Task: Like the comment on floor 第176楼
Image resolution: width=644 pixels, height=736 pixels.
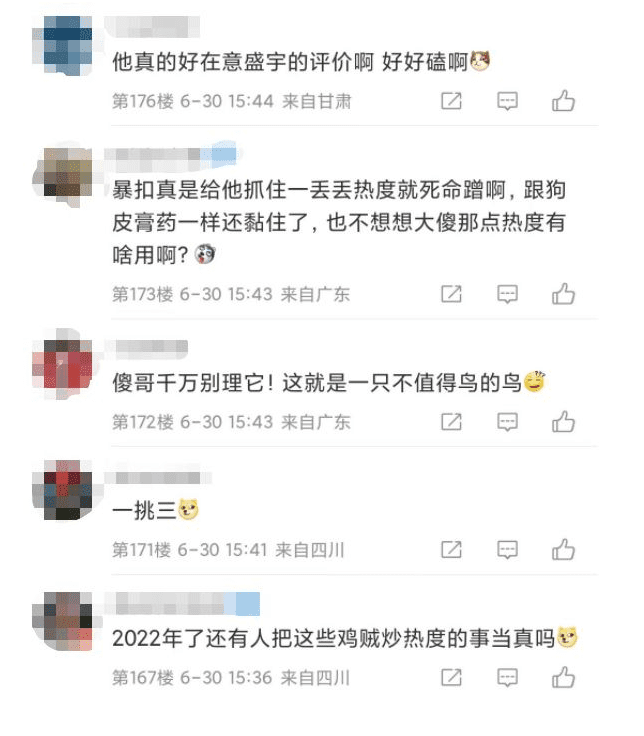Action: tap(564, 101)
